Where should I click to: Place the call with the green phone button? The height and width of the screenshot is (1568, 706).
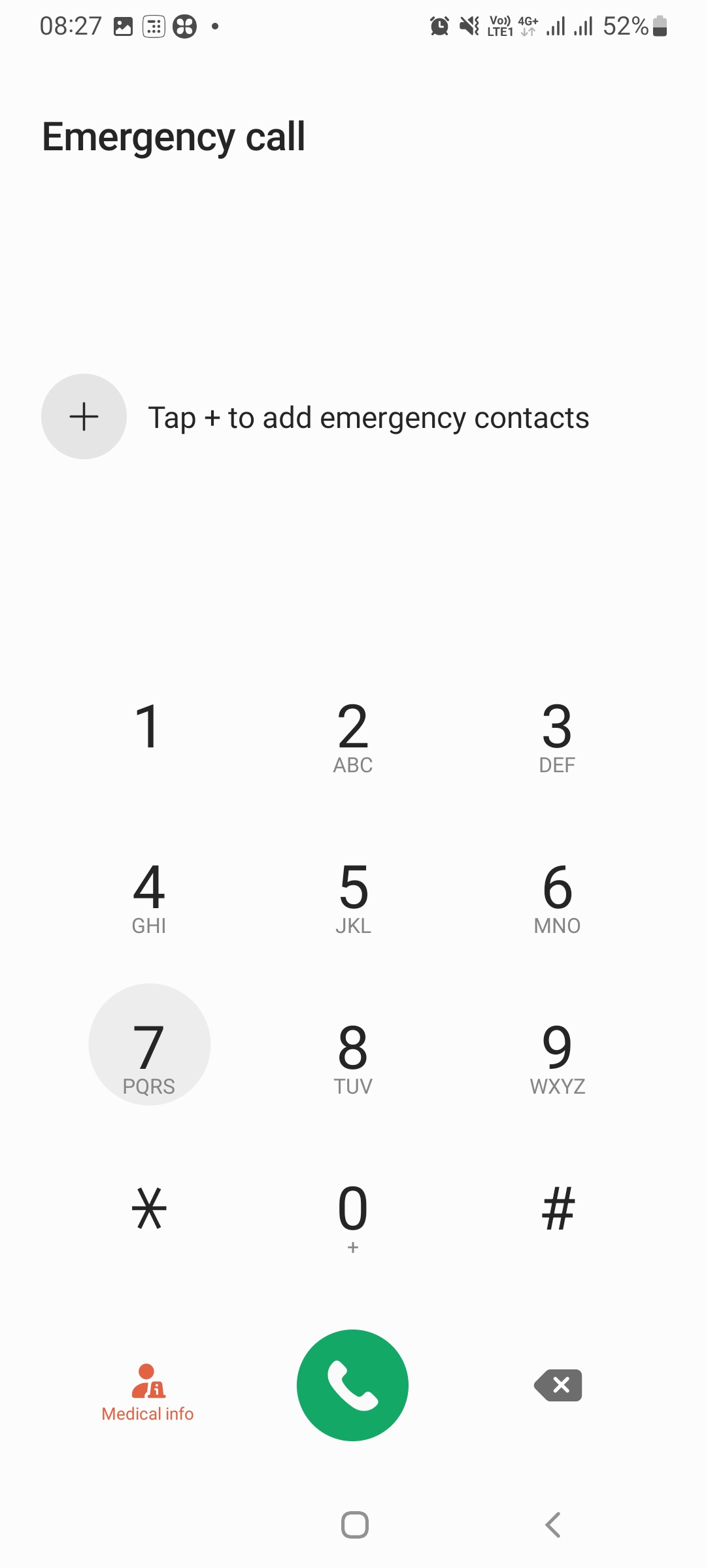click(353, 1385)
